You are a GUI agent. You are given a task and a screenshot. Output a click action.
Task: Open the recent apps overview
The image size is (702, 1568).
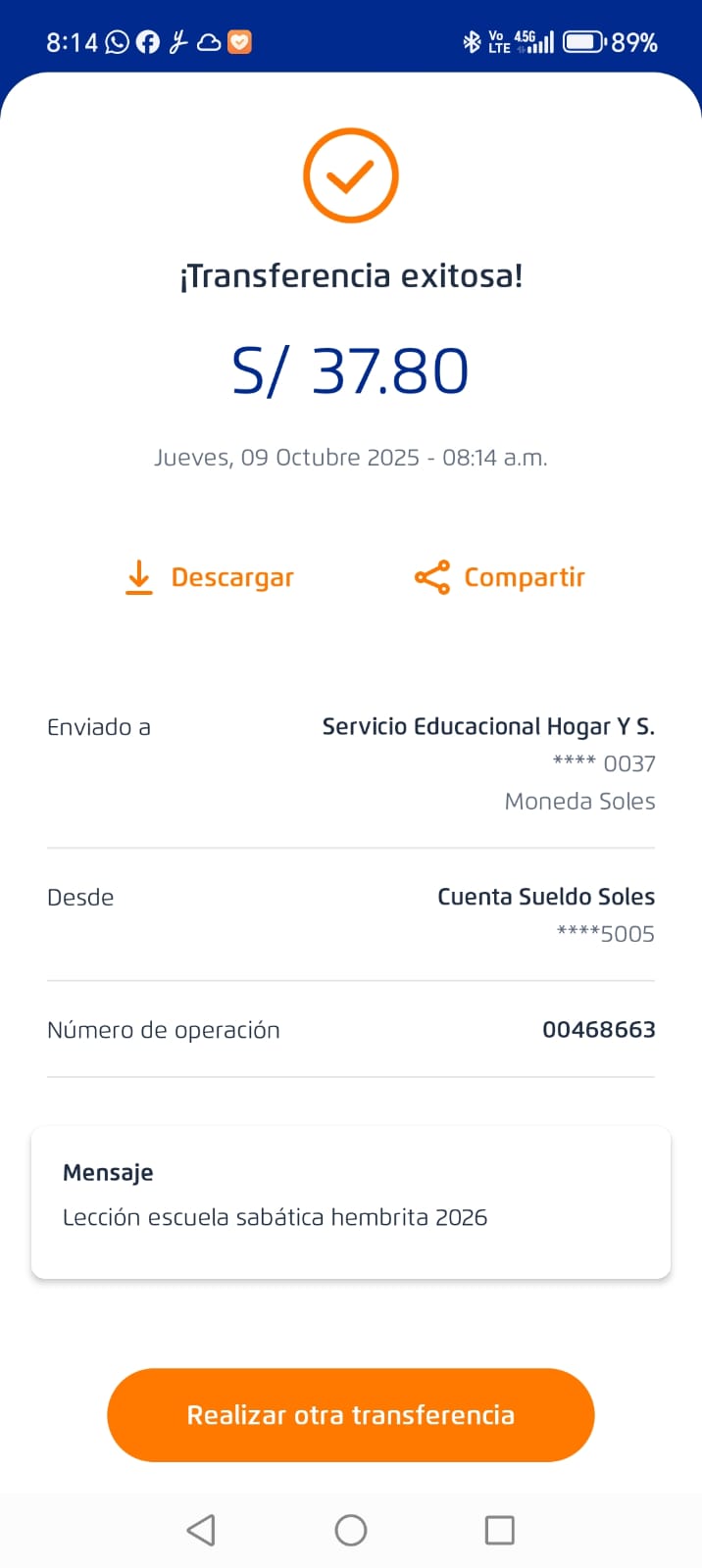point(500,1530)
